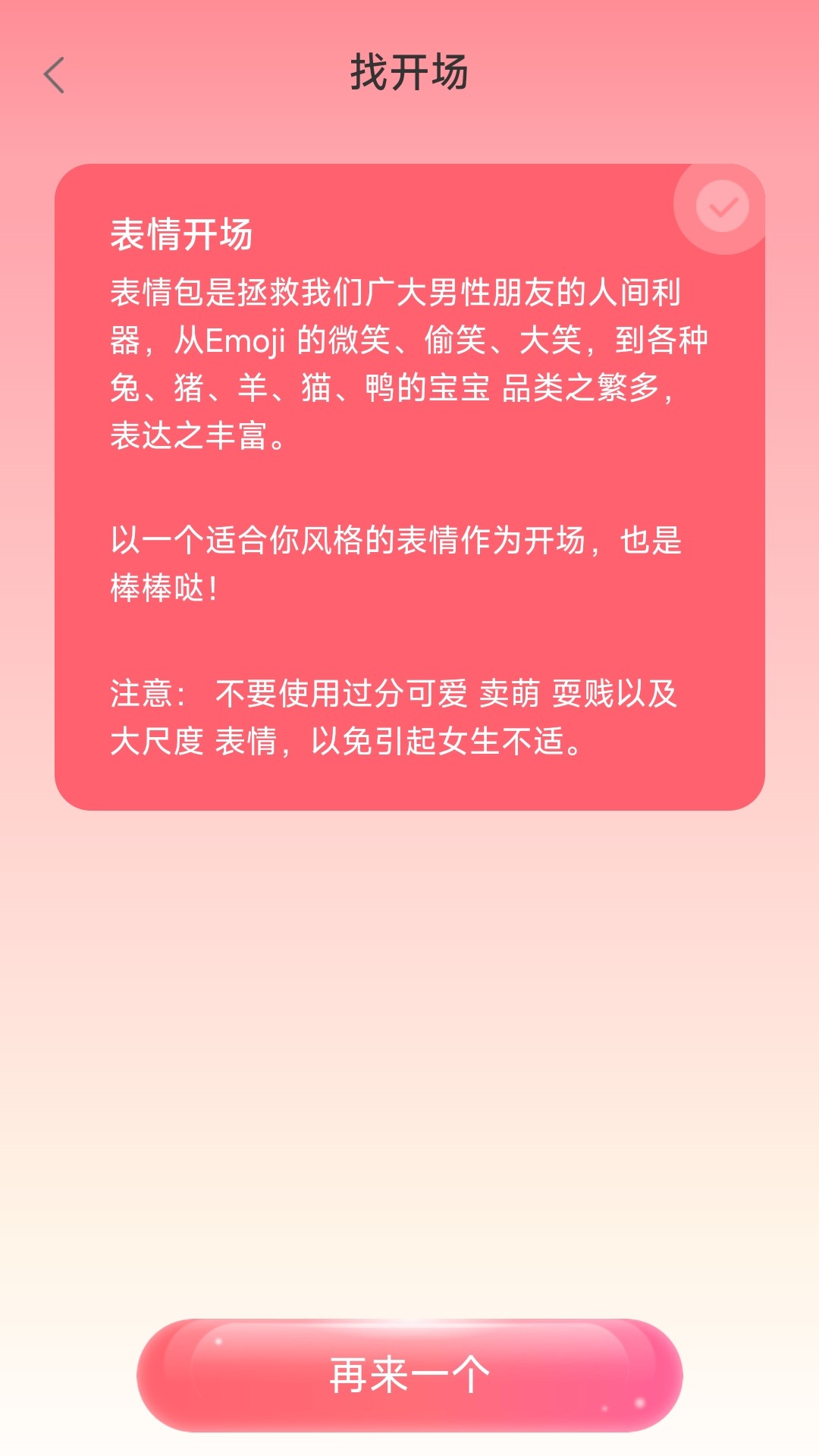Click the 注意 warning text paragraph
The image size is (819, 1456).
click(409, 717)
